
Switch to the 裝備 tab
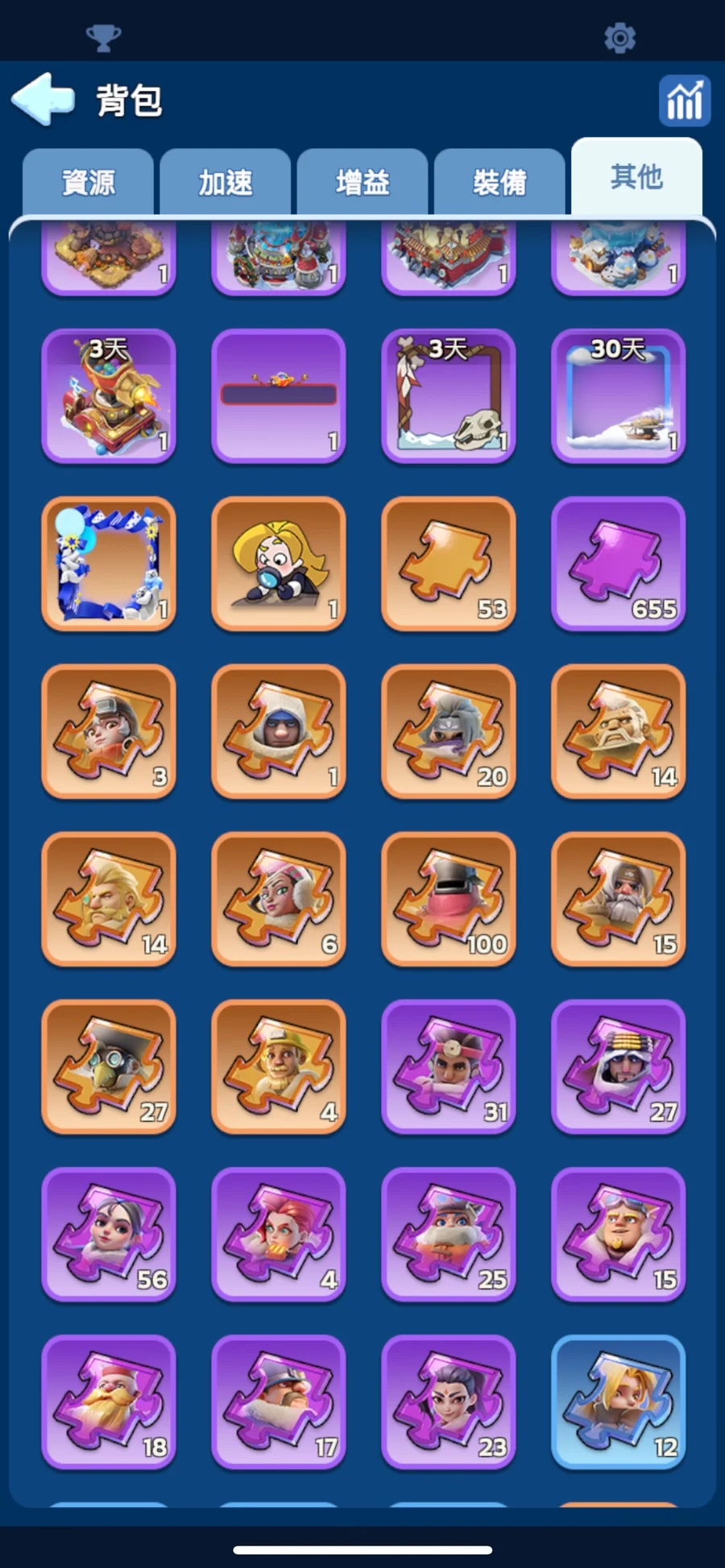(499, 182)
